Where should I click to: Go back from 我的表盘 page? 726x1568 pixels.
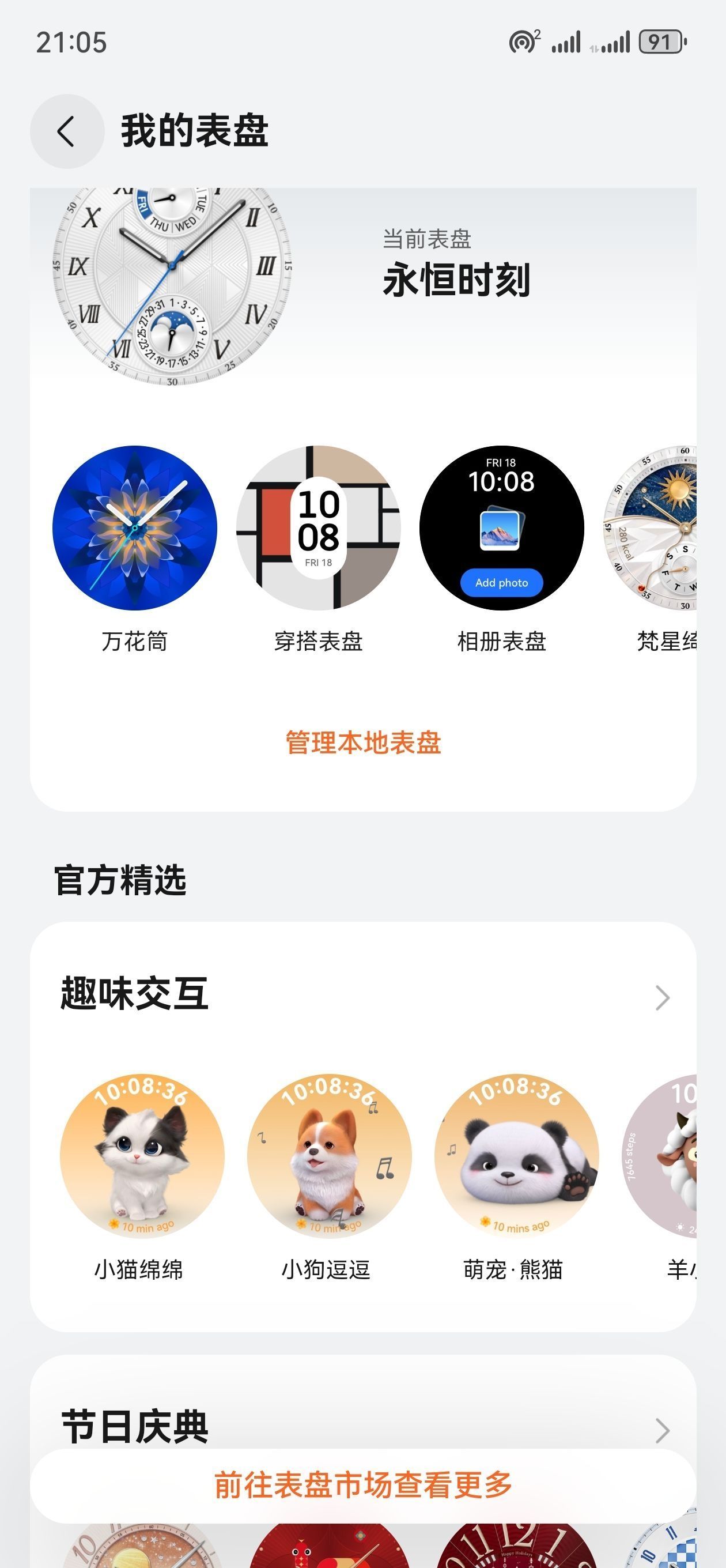click(x=67, y=131)
